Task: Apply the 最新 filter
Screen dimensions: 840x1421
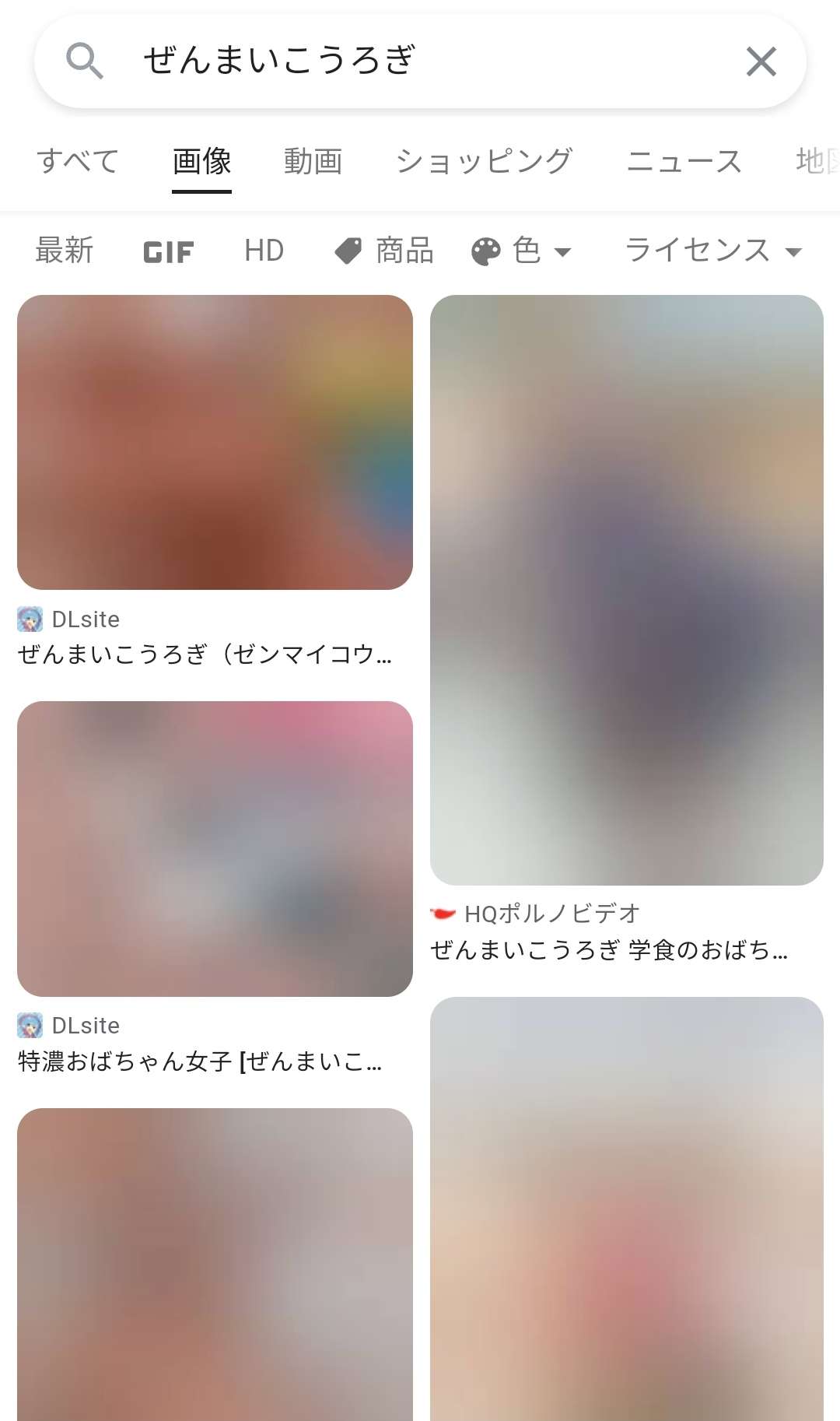Action: pyautogui.click(x=65, y=251)
